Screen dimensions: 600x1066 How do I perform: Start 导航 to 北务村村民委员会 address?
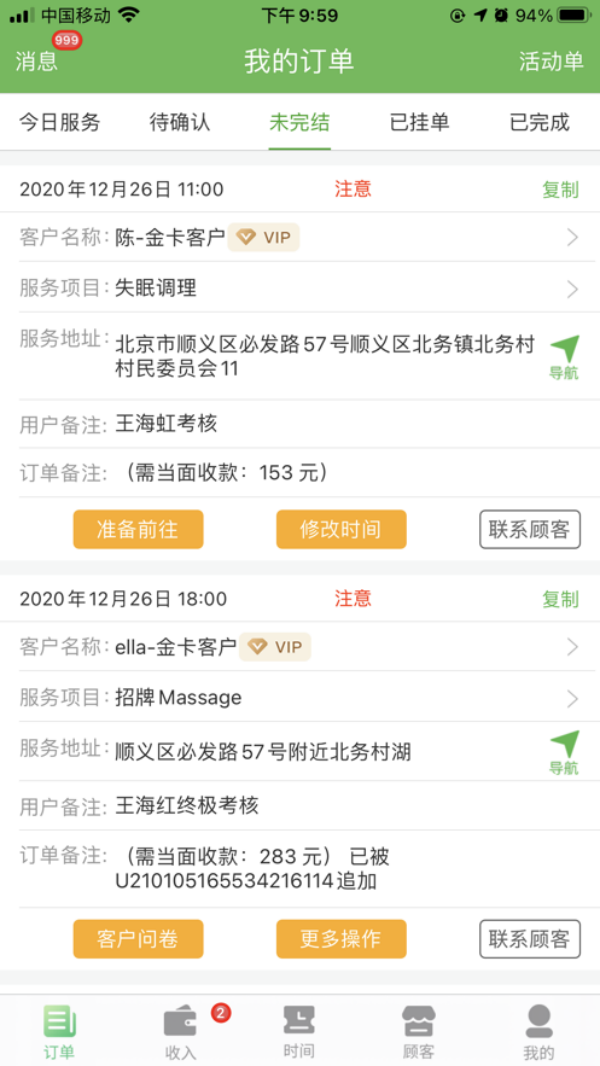pyautogui.click(x=564, y=357)
